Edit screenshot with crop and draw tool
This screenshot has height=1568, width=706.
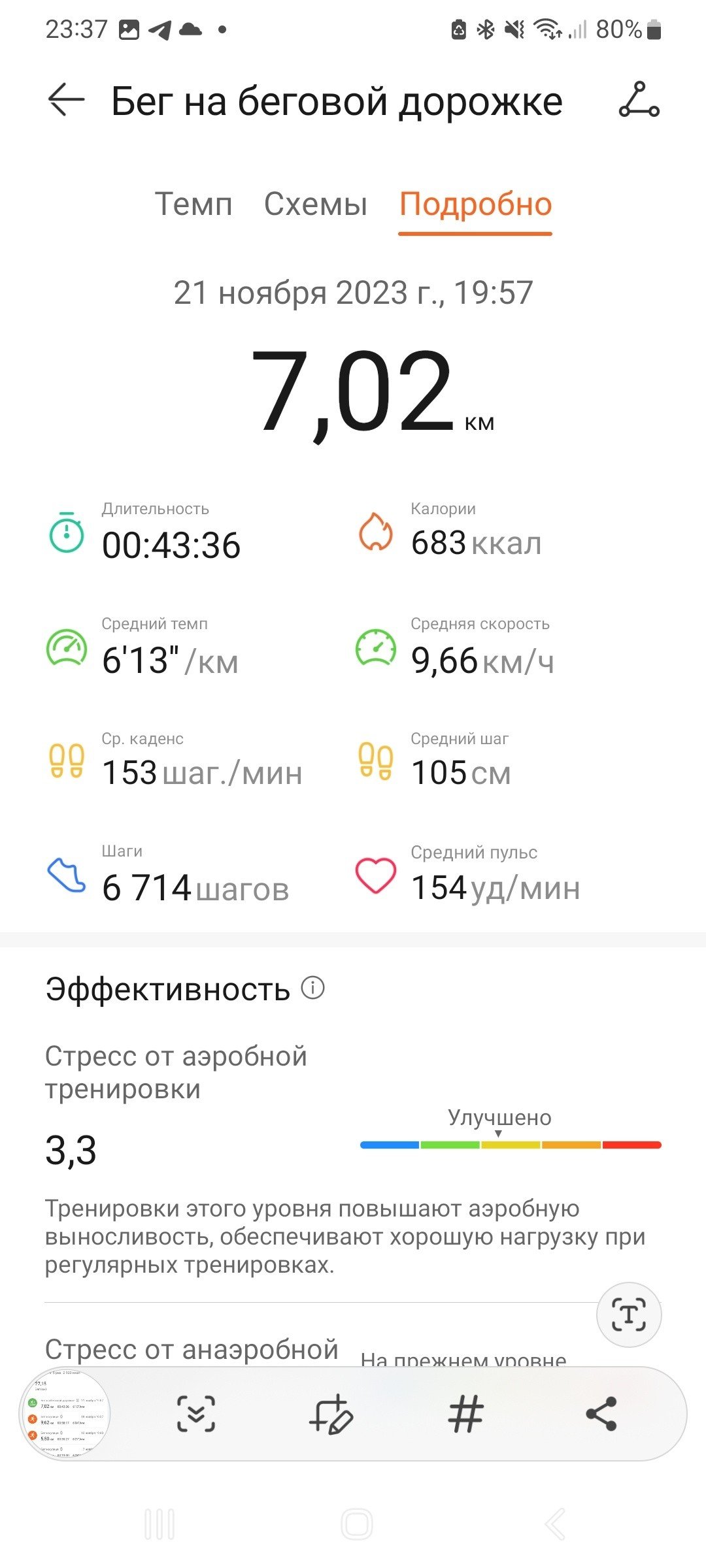(x=331, y=1414)
